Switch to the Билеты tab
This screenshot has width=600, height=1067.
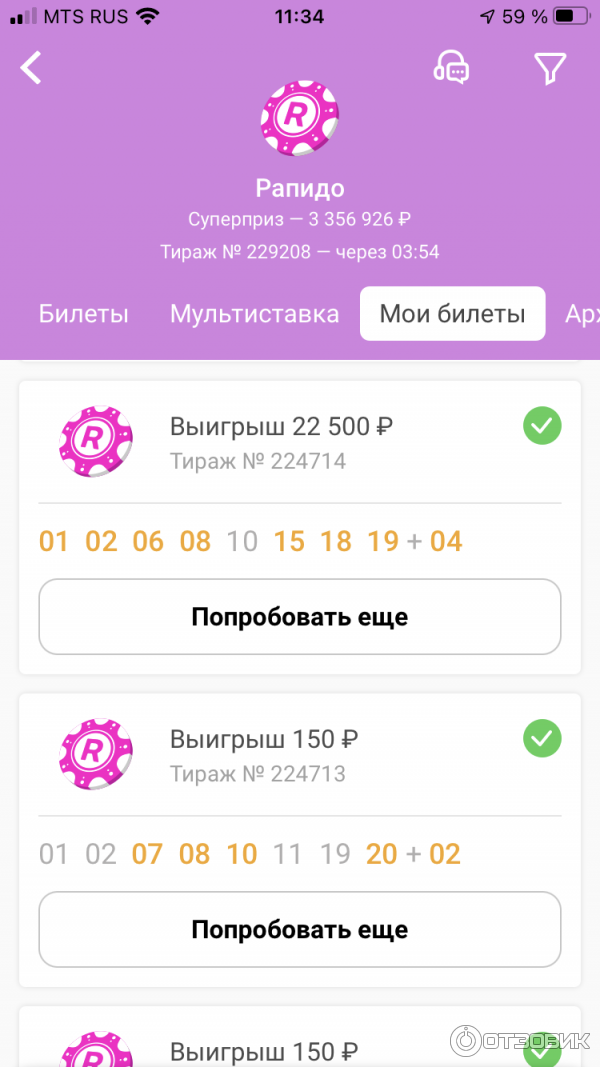click(84, 314)
